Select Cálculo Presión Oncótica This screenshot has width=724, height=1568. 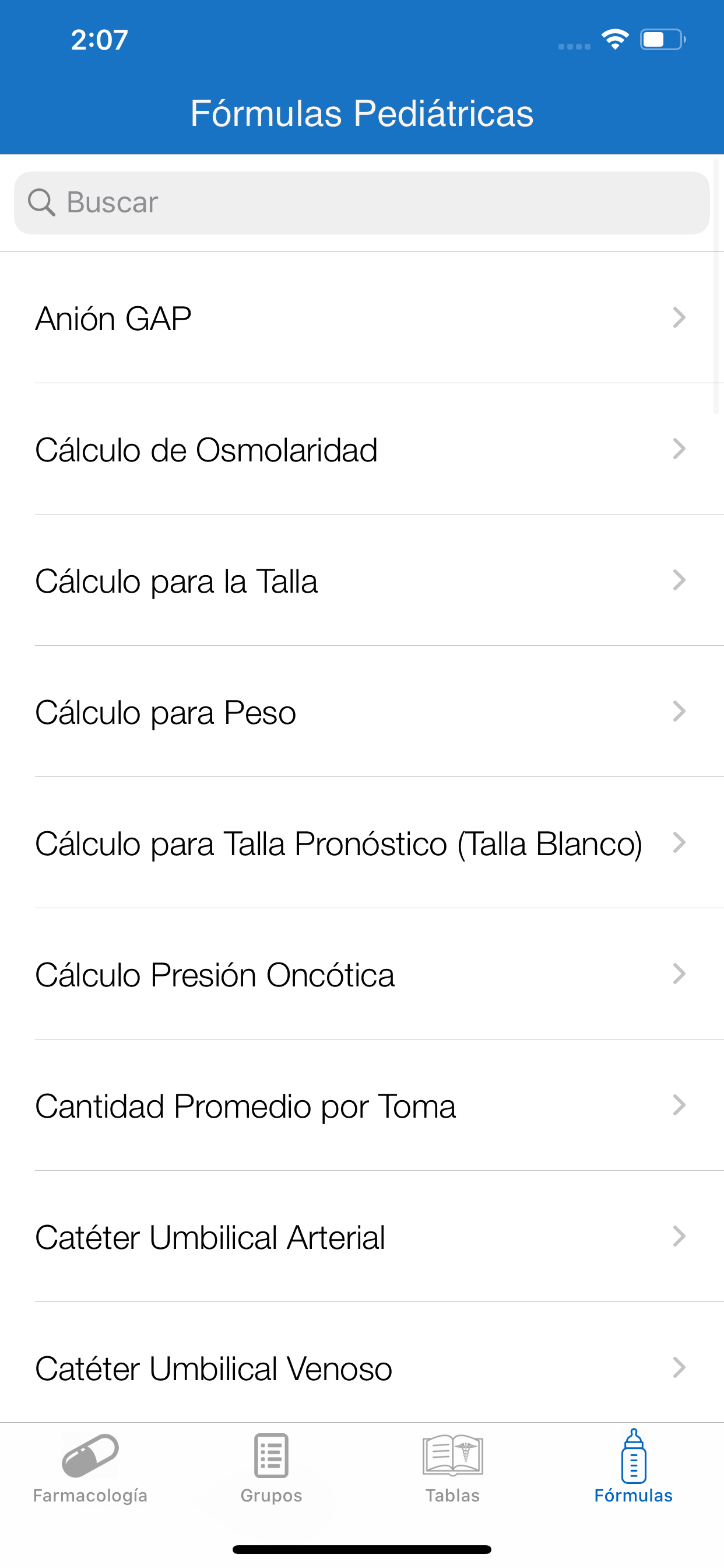click(362, 974)
